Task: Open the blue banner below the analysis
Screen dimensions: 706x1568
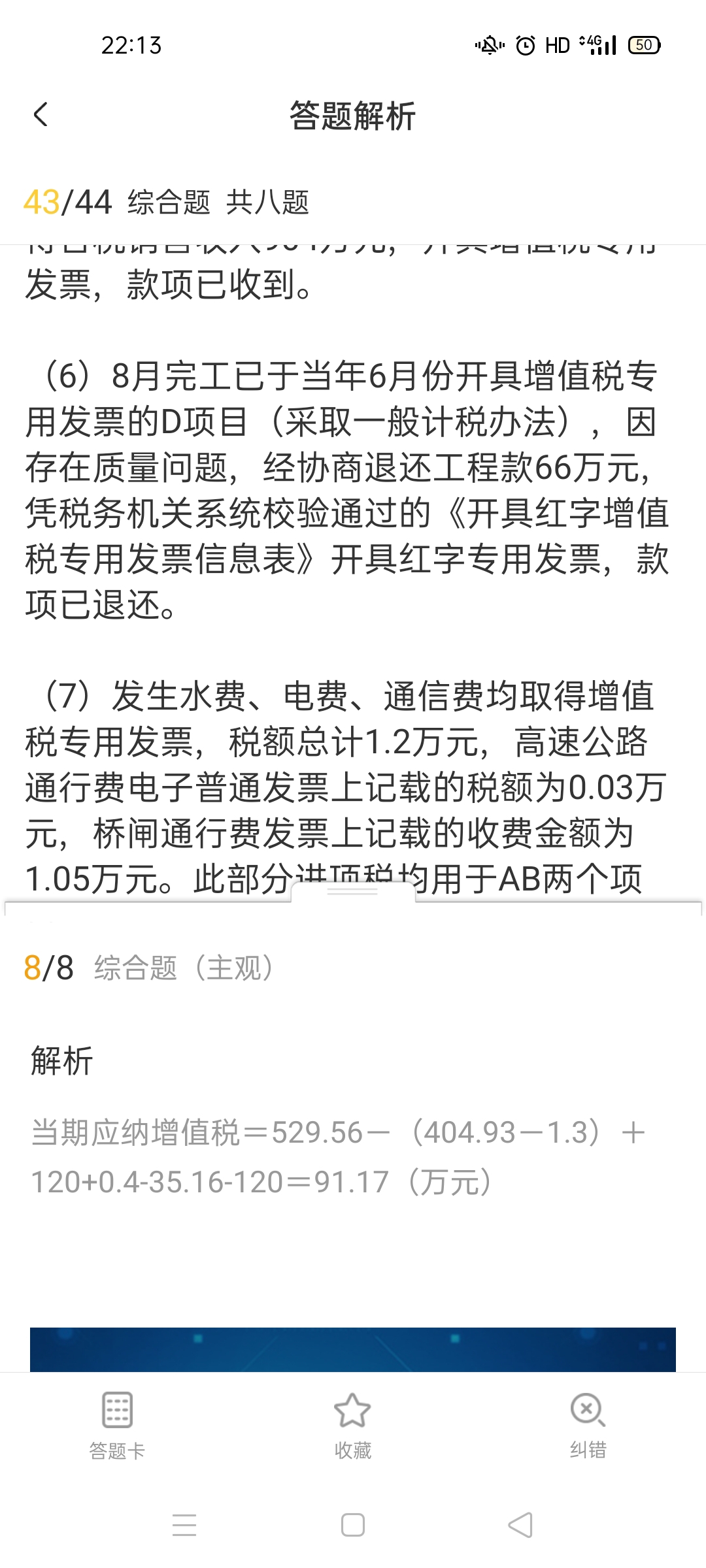Action: [353, 1349]
